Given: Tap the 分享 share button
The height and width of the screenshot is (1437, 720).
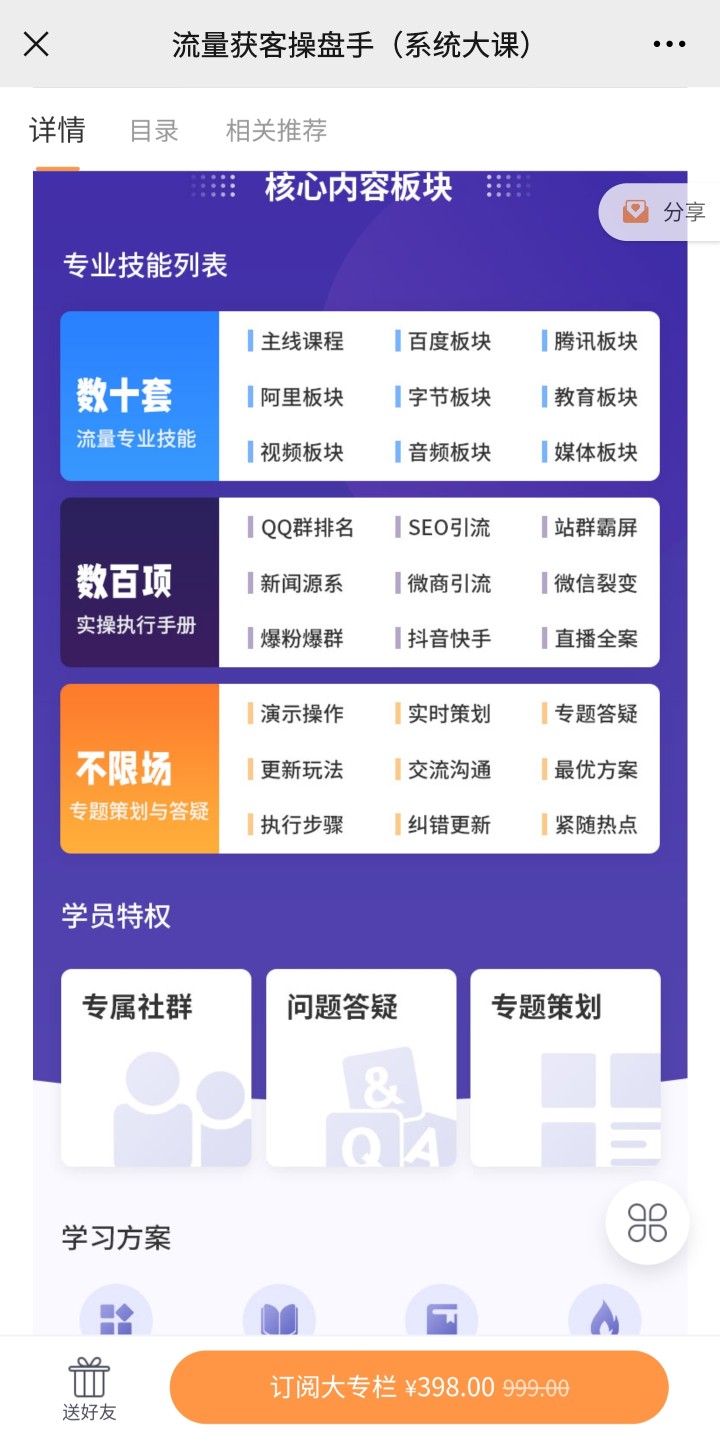Looking at the screenshot, I should [663, 212].
